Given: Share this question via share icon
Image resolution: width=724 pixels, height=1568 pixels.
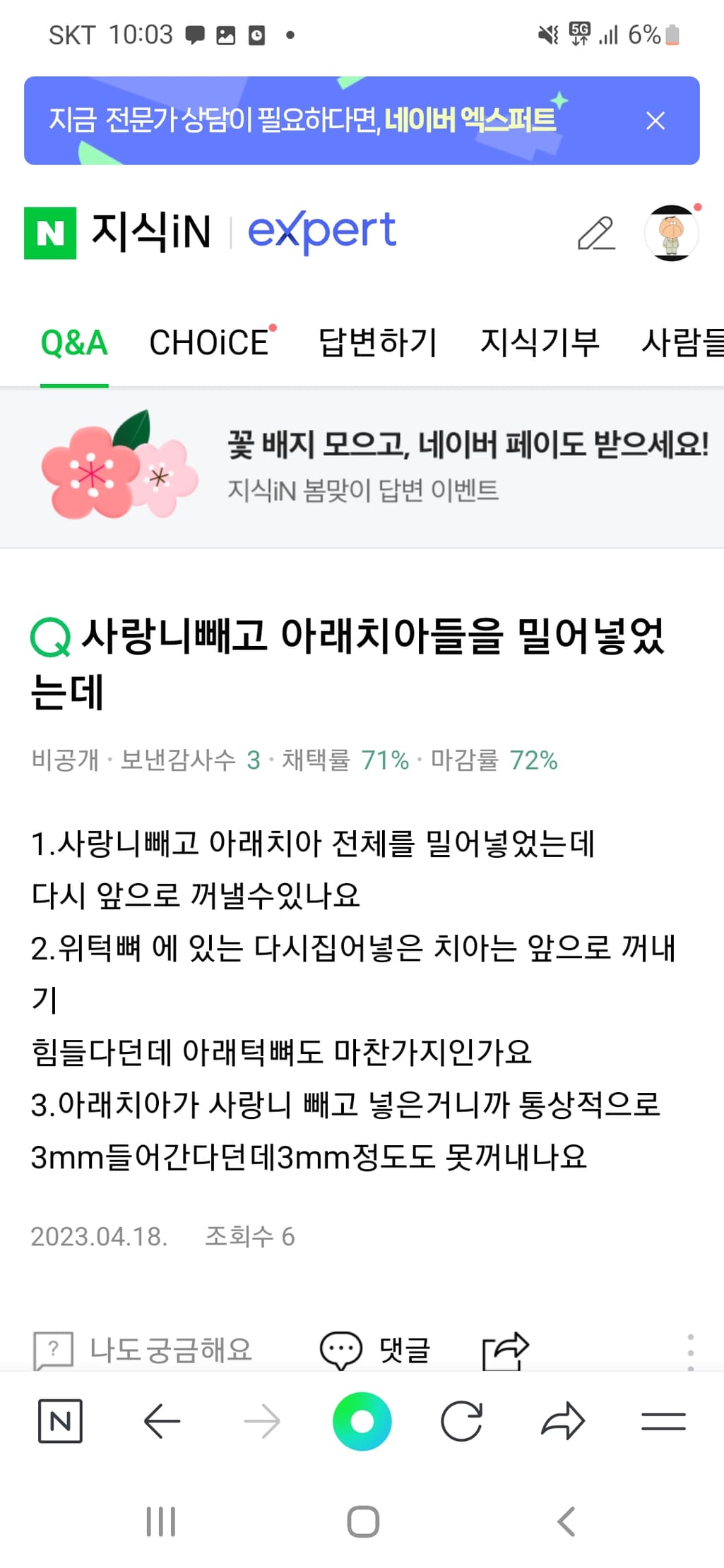Looking at the screenshot, I should (x=504, y=1349).
